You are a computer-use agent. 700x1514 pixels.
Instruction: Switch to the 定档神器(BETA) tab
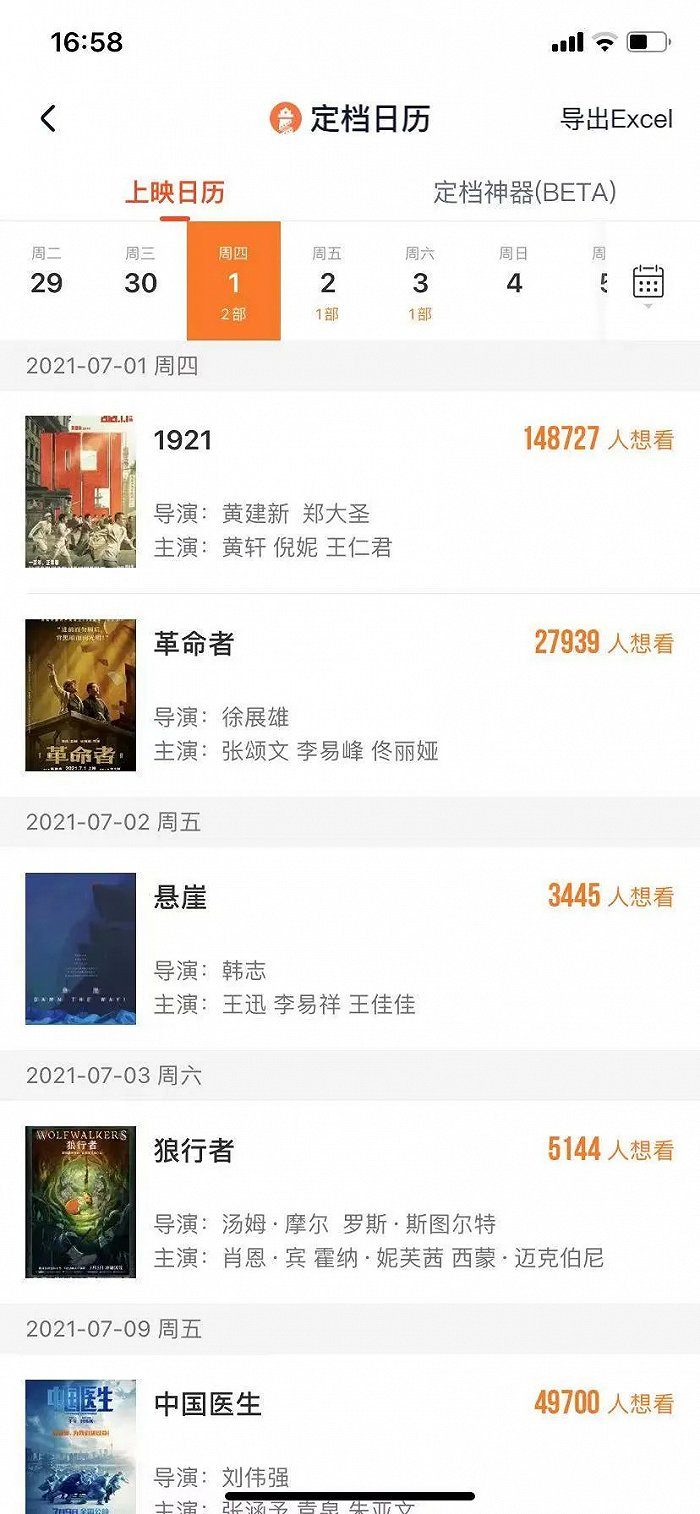coord(524,192)
